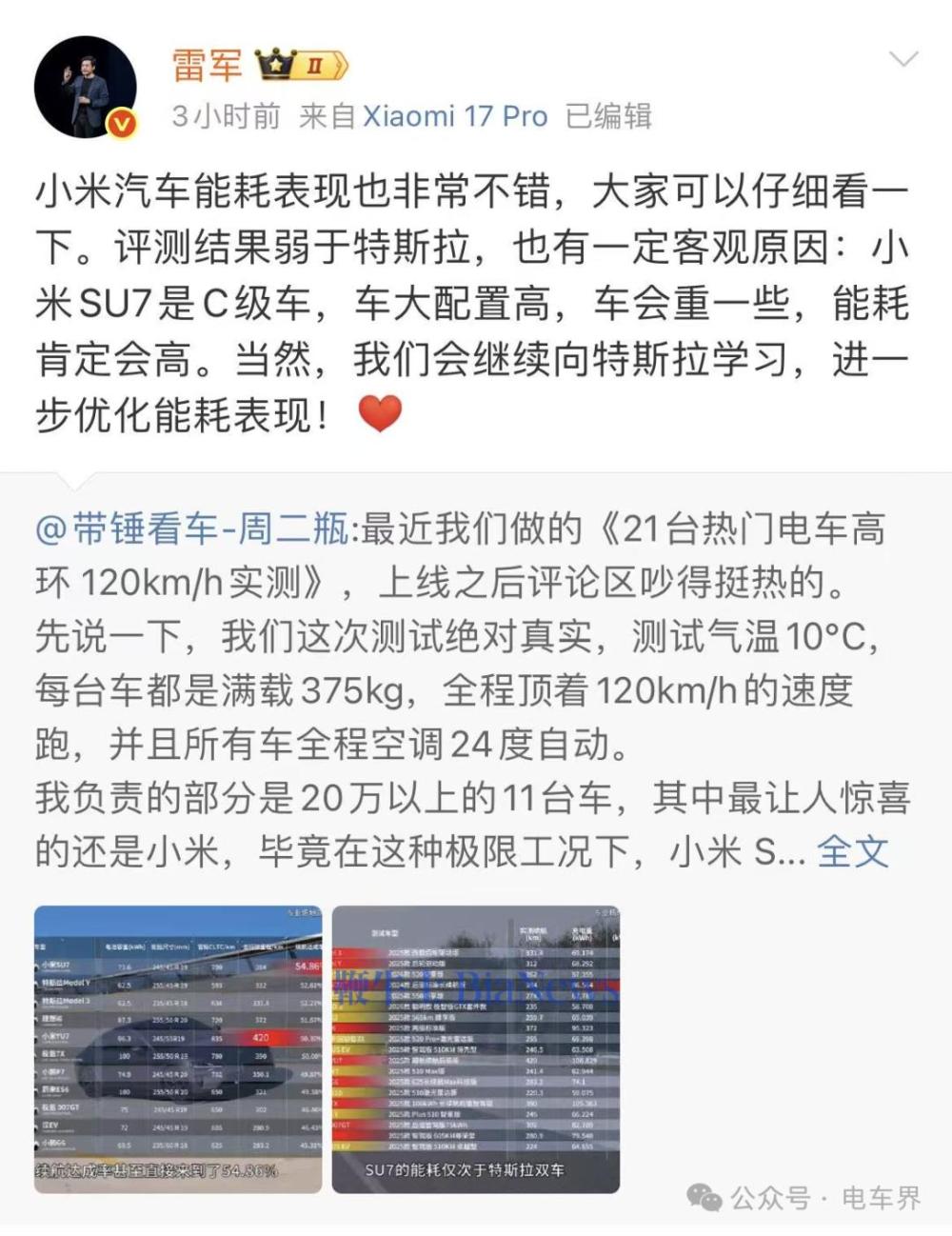Expand full text via 全文 link

[x=852, y=850]
